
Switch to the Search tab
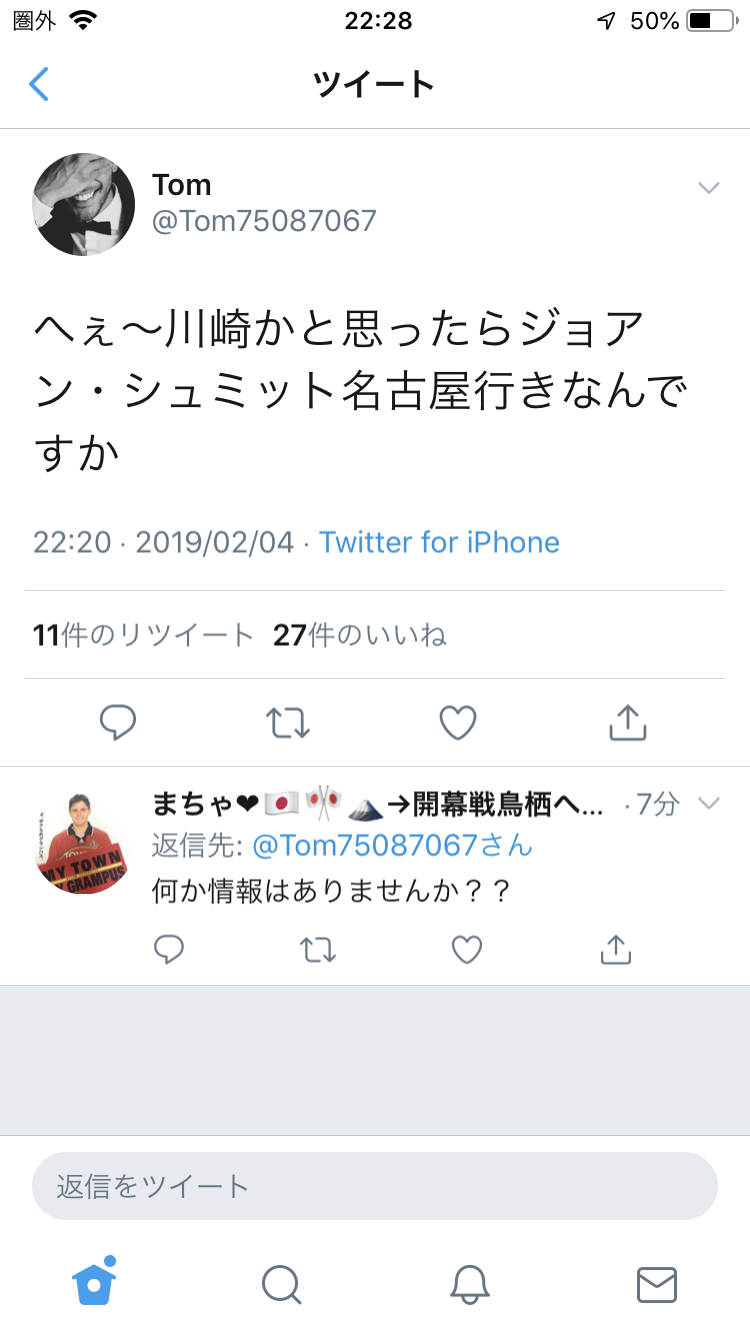[x=281, y=1284]
